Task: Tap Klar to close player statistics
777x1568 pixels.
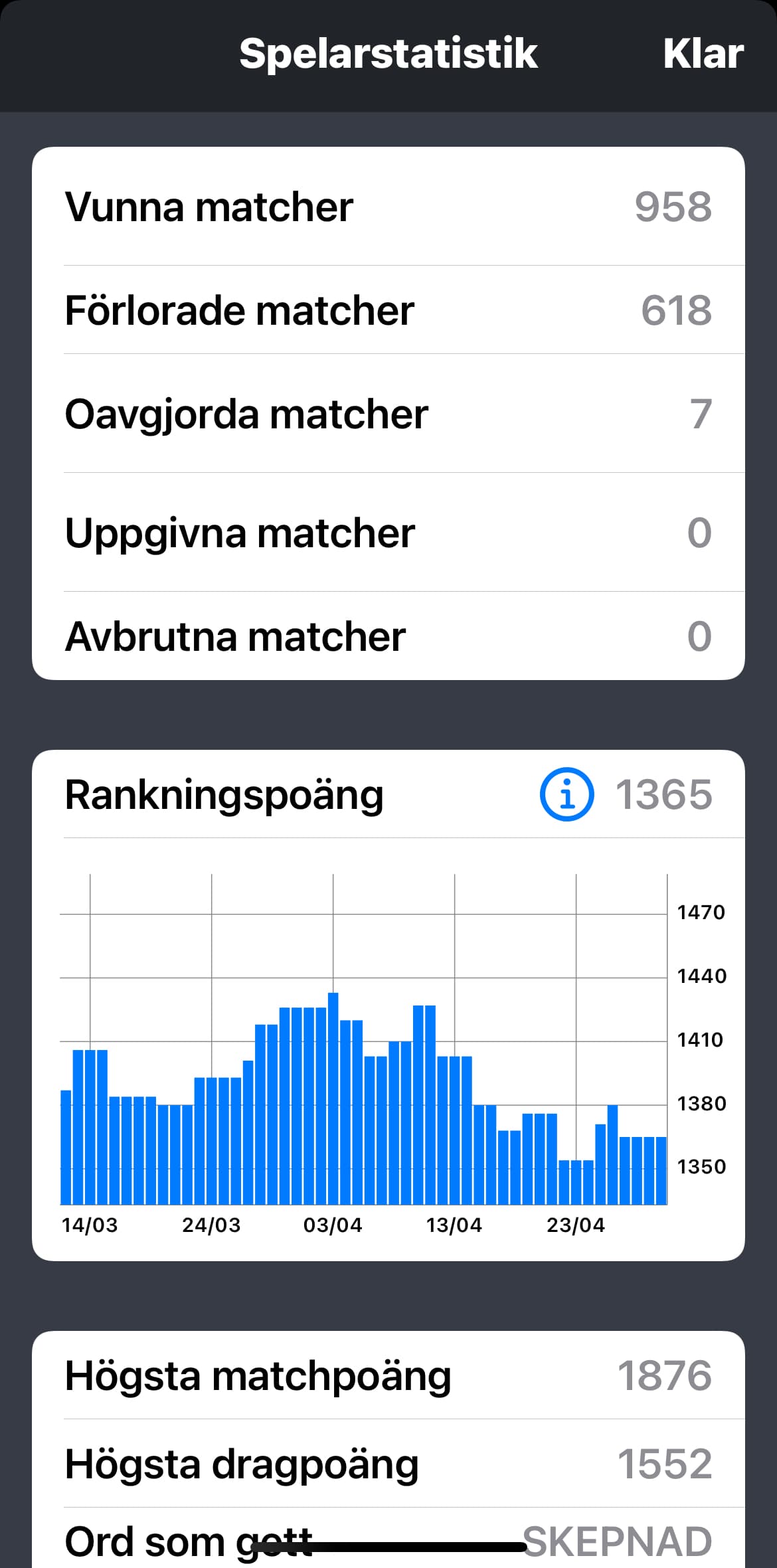Action: click(x=703, y=54)
